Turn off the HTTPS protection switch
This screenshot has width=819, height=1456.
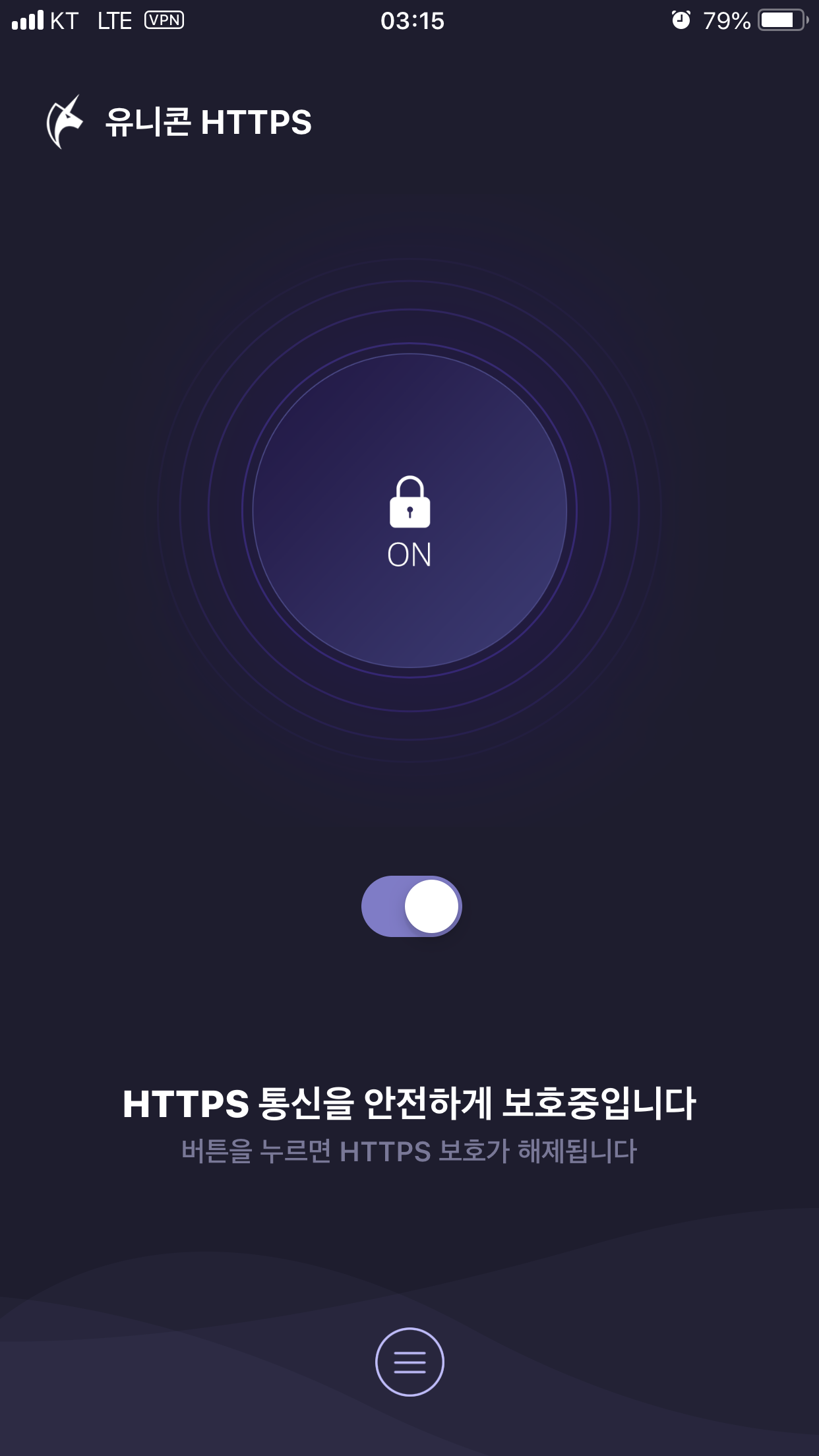pyautogui.click(x=411, y=906)
